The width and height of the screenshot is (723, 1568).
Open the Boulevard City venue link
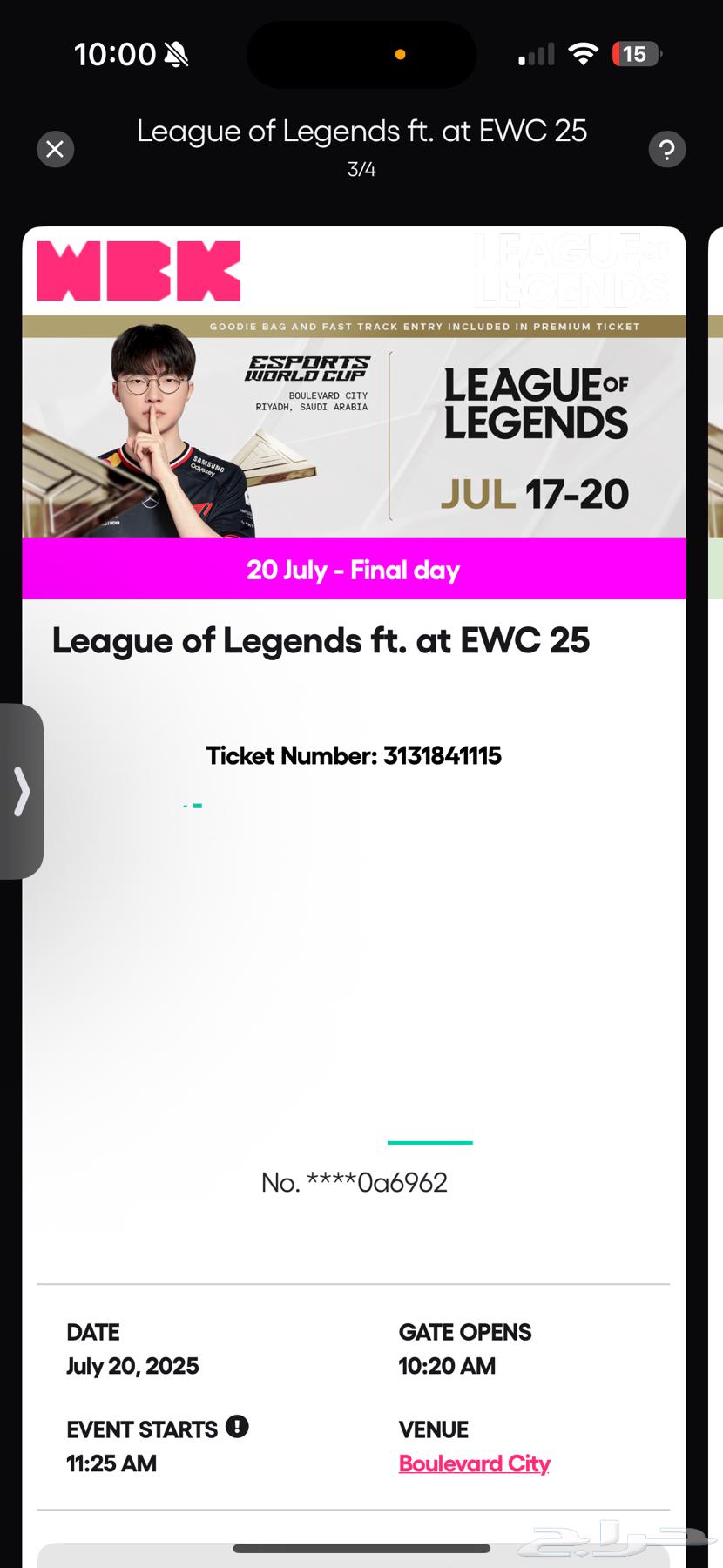click(474, 1463)
